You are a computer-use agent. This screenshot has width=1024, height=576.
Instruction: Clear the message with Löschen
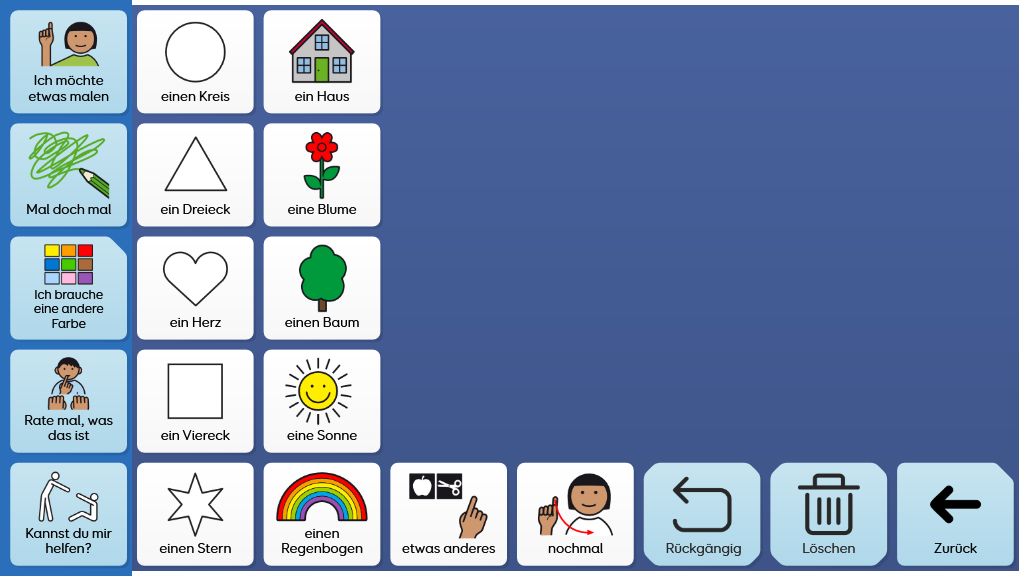pyautogui.click(x=828, y=514)
